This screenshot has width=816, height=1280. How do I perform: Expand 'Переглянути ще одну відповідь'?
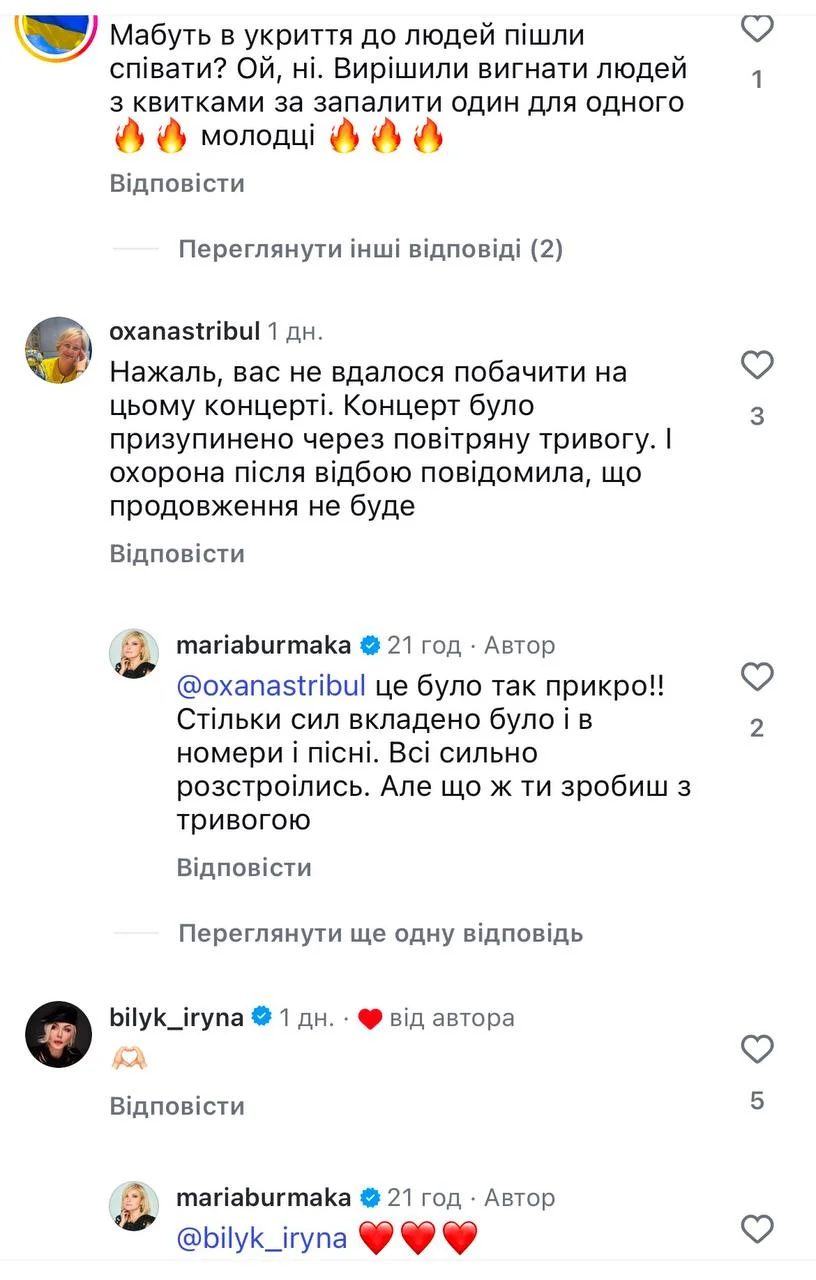(380, 934)
